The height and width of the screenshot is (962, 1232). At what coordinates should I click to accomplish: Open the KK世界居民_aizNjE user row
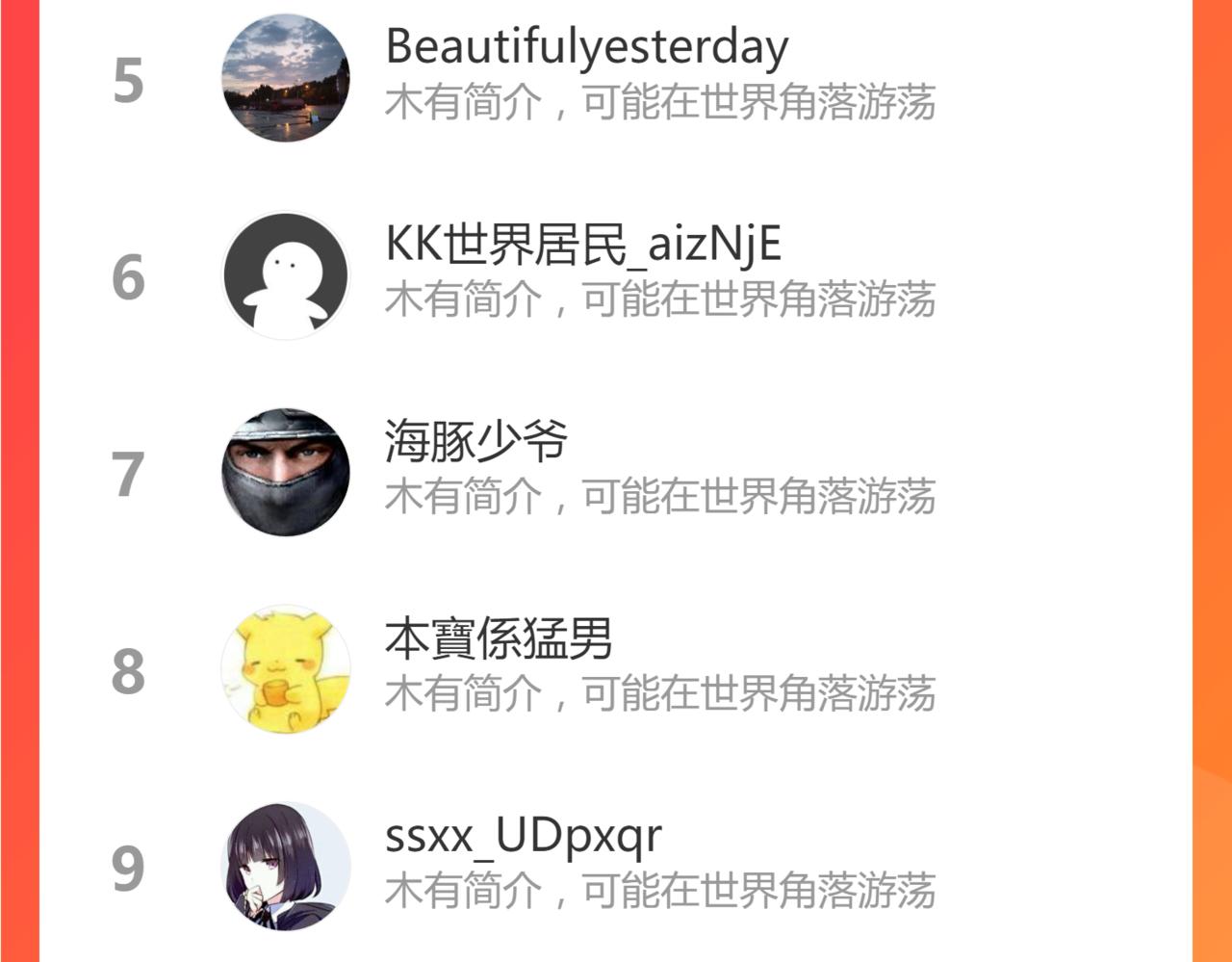[x=616, y=276]
